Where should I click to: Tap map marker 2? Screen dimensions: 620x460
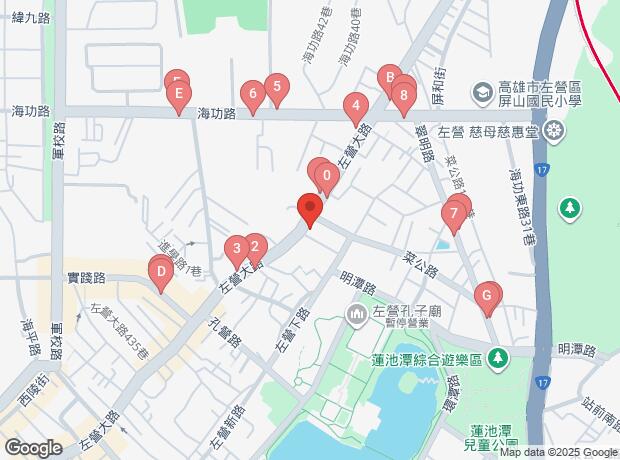(x=255, y=246)
